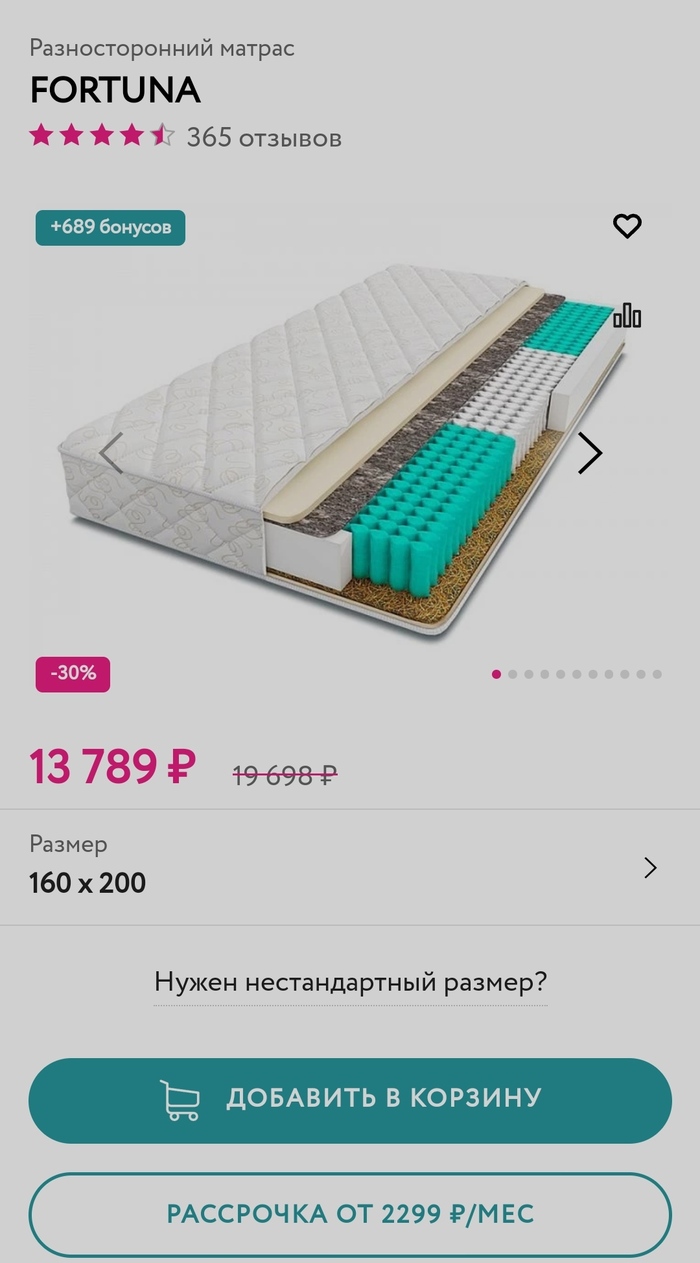This screenshot has height=1263, width=700.
Task: Add the mattress to comparison
Action: [627, 316]
